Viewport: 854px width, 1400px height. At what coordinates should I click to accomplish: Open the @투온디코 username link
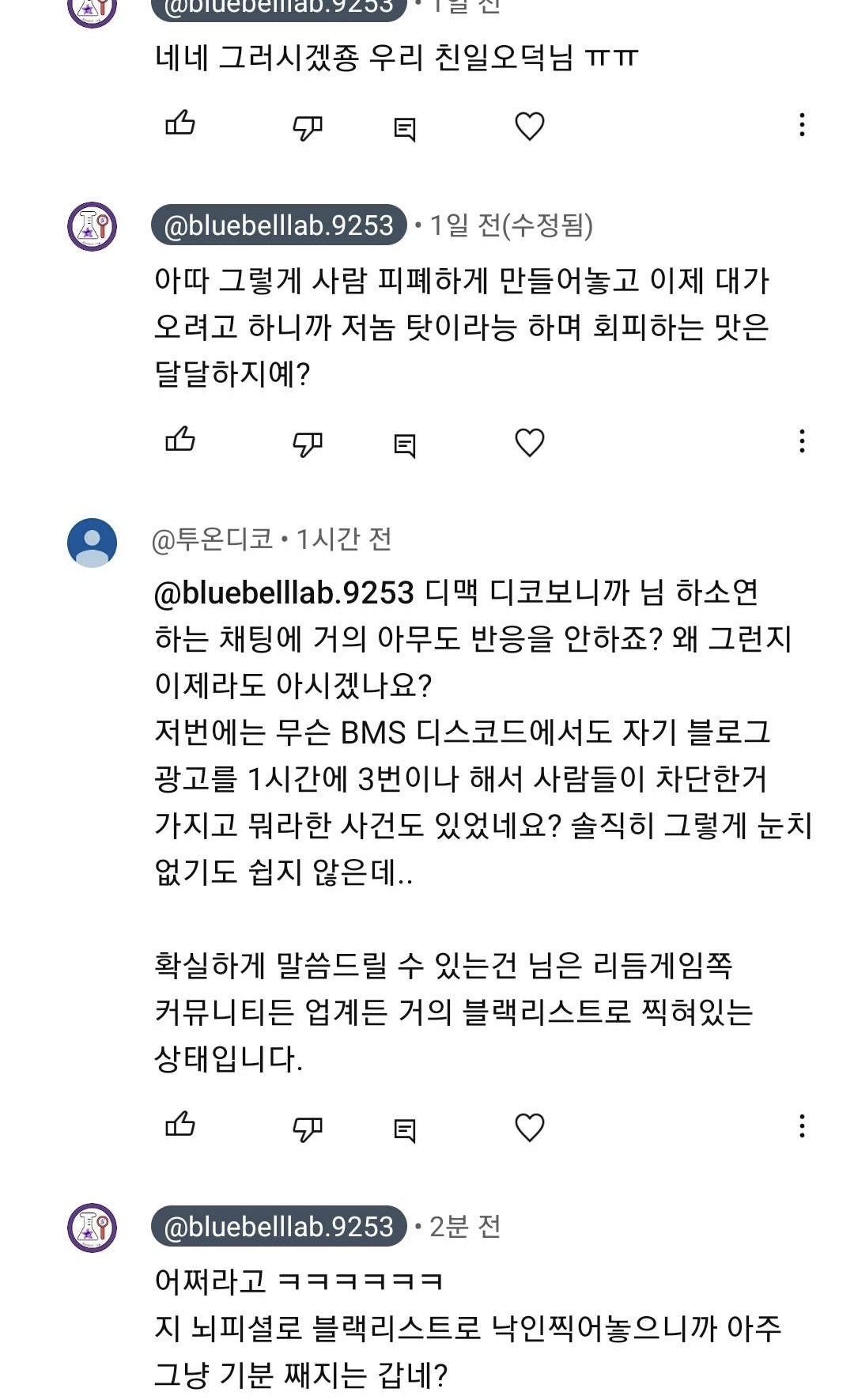[212, 539]
